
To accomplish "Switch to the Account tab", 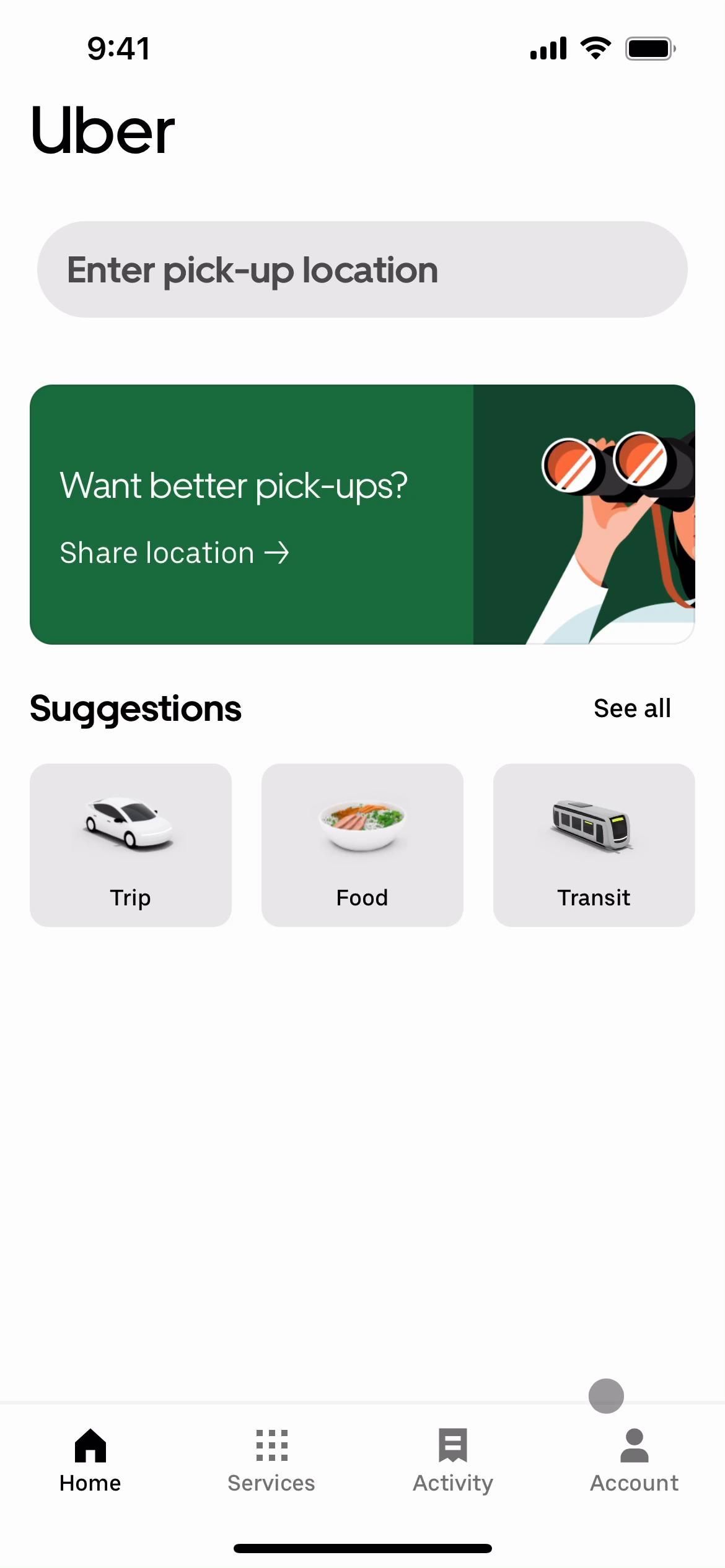I will coord(634,1459).
